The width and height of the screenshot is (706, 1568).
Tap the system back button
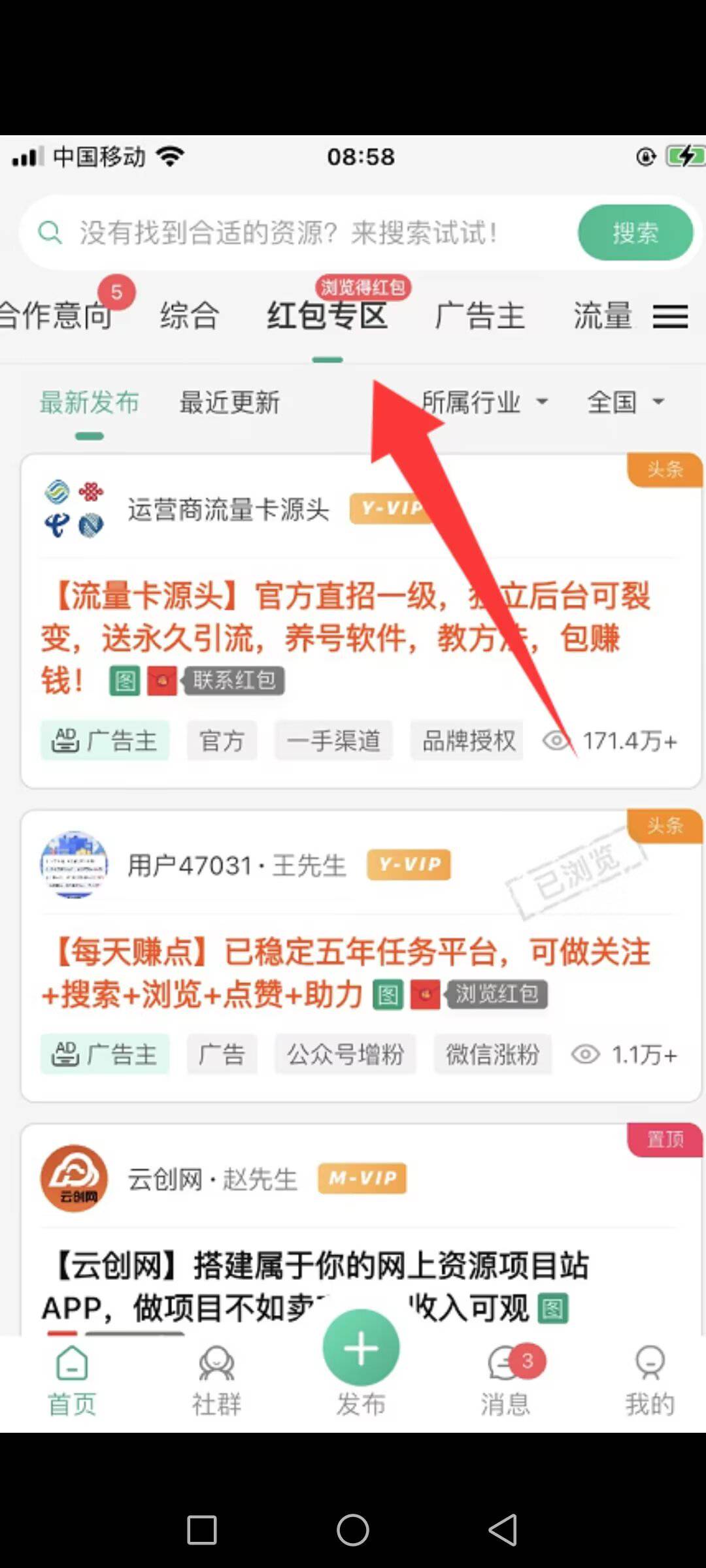(503, 1529)
